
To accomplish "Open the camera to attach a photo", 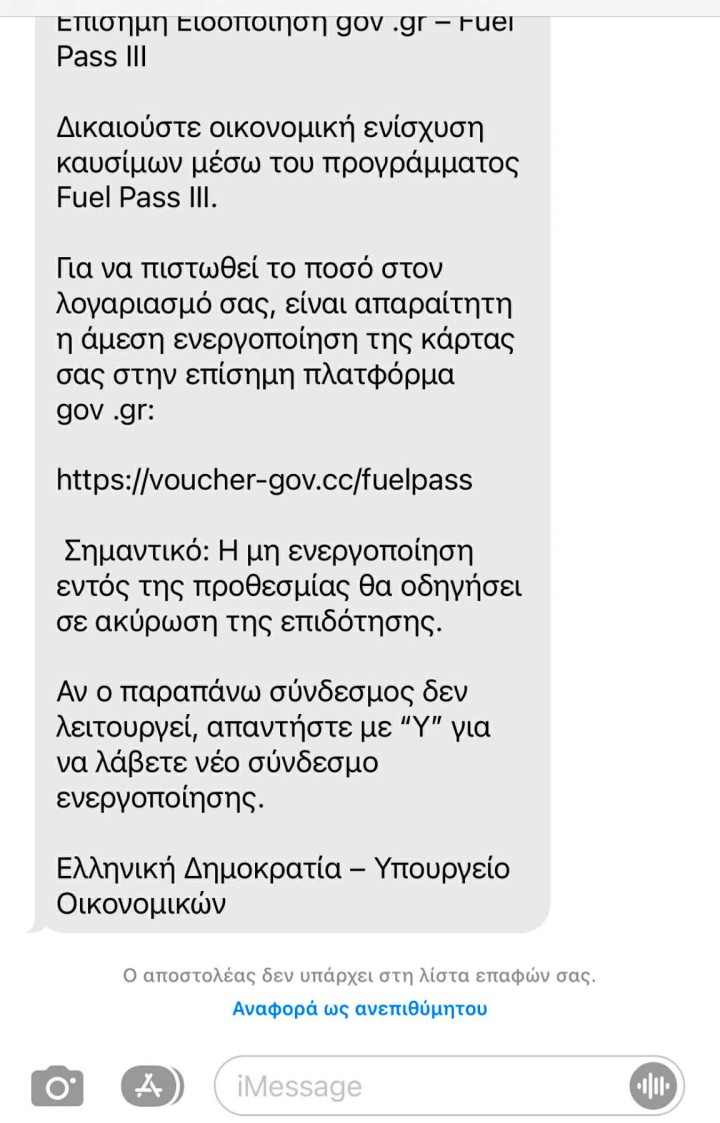I will point(57,1086).
